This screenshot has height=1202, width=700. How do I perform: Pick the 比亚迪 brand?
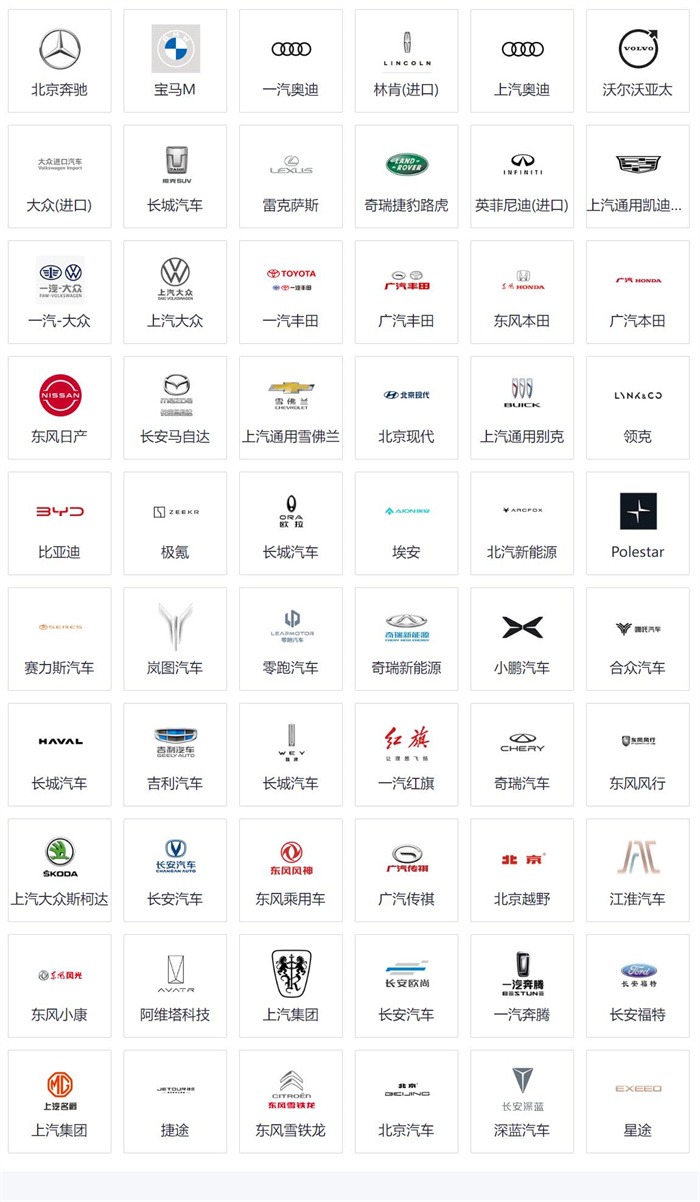(59, 523)
